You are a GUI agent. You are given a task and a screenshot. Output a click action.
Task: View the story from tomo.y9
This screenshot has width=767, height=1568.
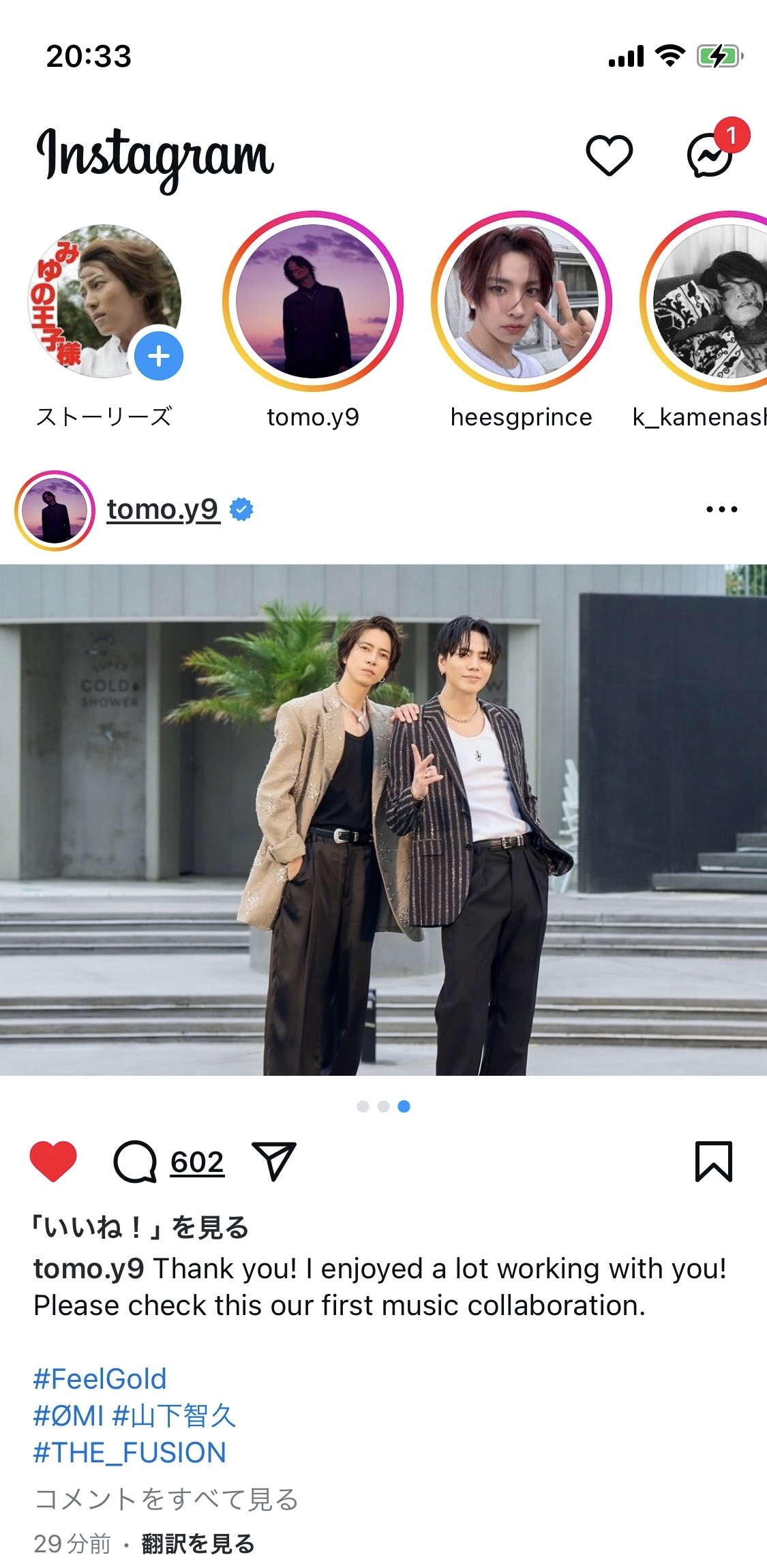(x=313, y=301)
